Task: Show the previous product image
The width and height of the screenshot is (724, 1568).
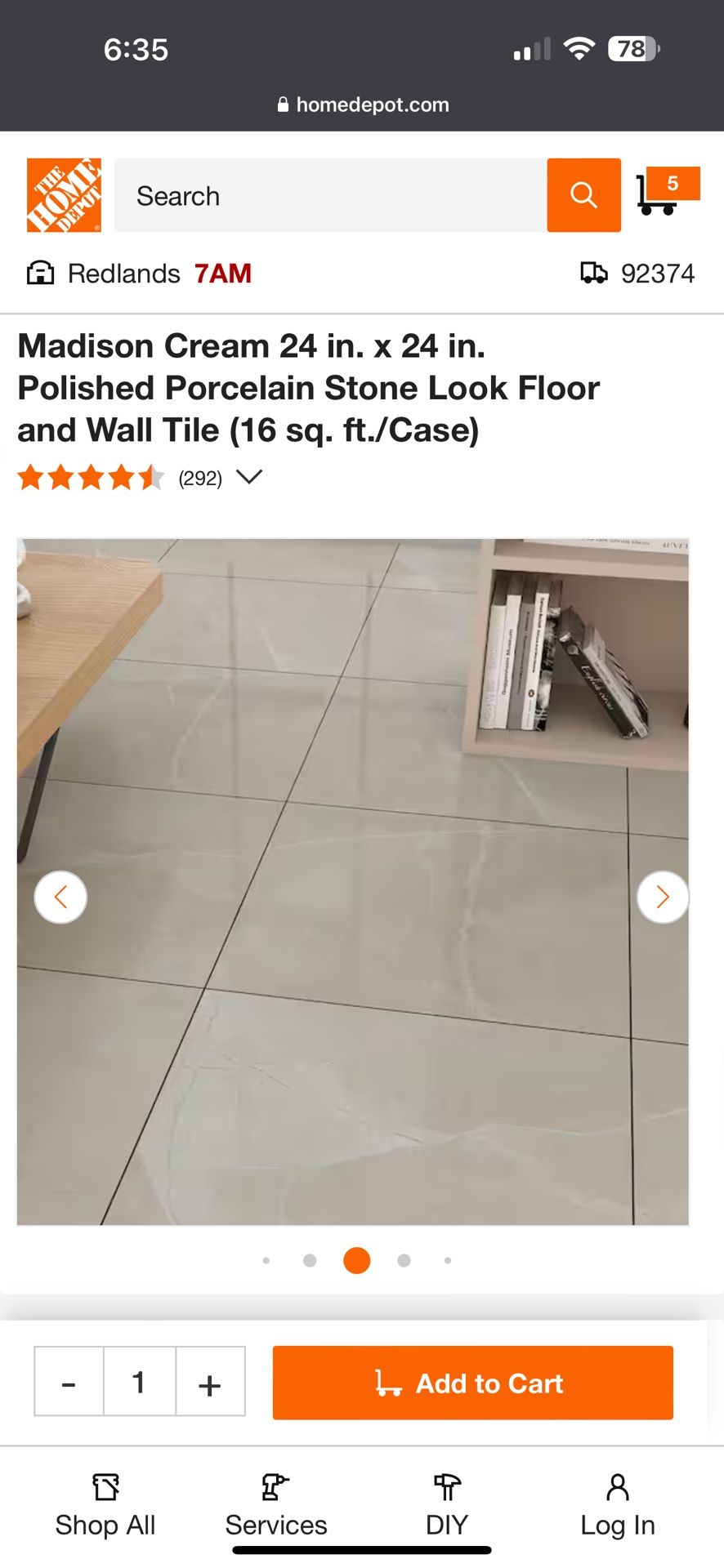Action: click(61, 897)
